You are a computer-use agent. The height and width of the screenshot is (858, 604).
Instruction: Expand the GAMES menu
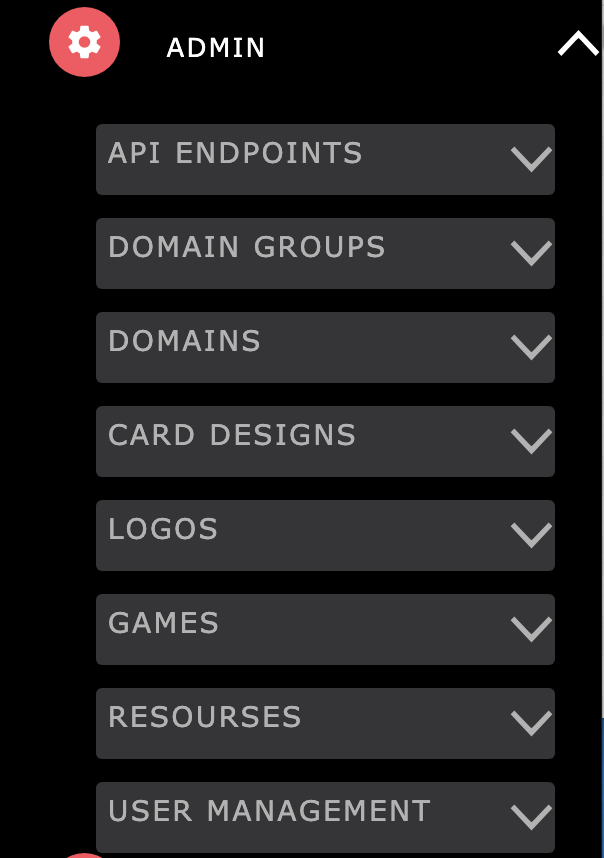tap(531, 629)
